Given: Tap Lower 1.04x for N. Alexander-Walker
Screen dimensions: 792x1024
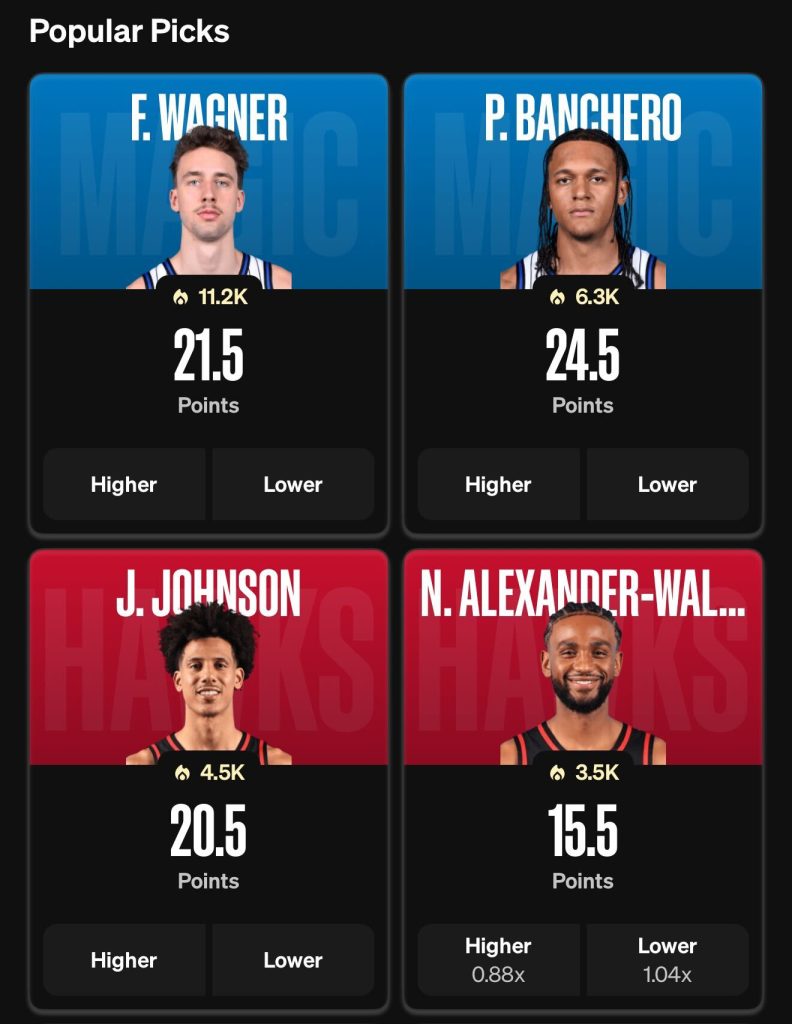Looking at the screenshot, I should 667,959.
